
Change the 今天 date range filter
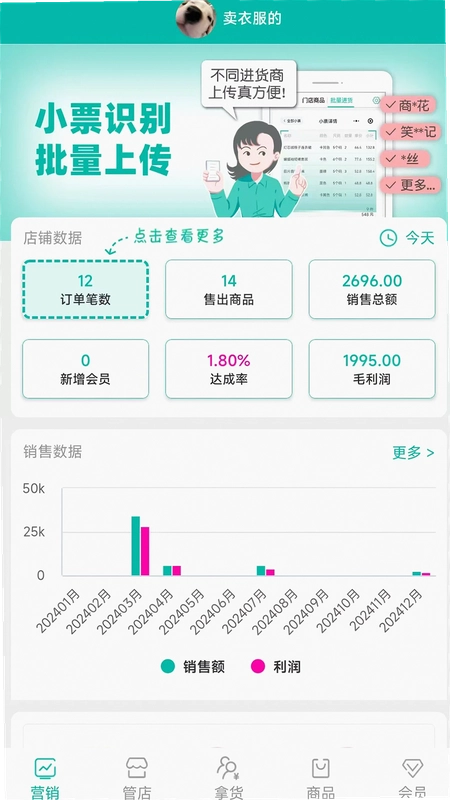pyautogui.click(x=407, y=238)
